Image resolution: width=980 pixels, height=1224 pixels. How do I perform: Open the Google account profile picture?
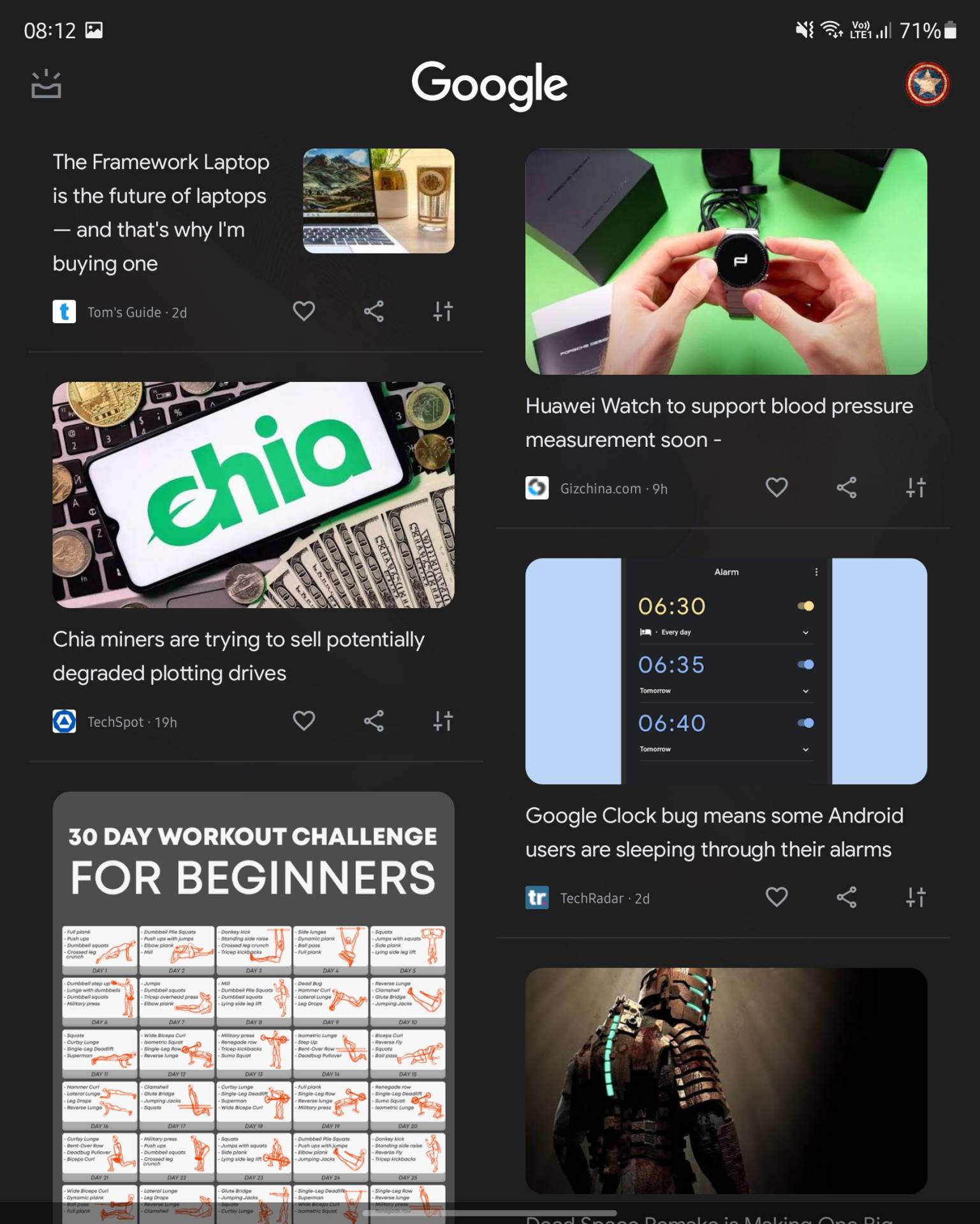(926, 84)
